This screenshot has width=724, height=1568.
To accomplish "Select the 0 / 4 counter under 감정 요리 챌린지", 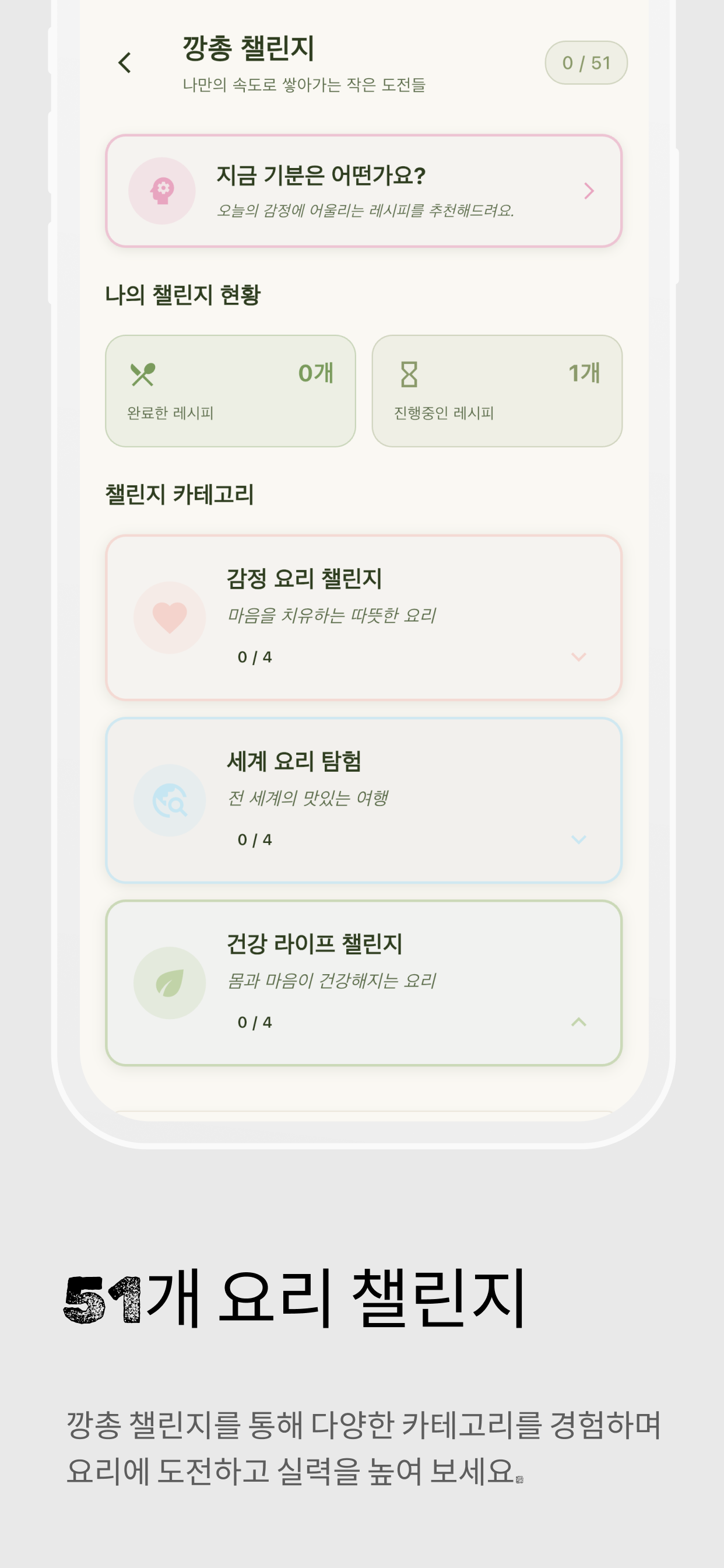I will pos(254,657).
